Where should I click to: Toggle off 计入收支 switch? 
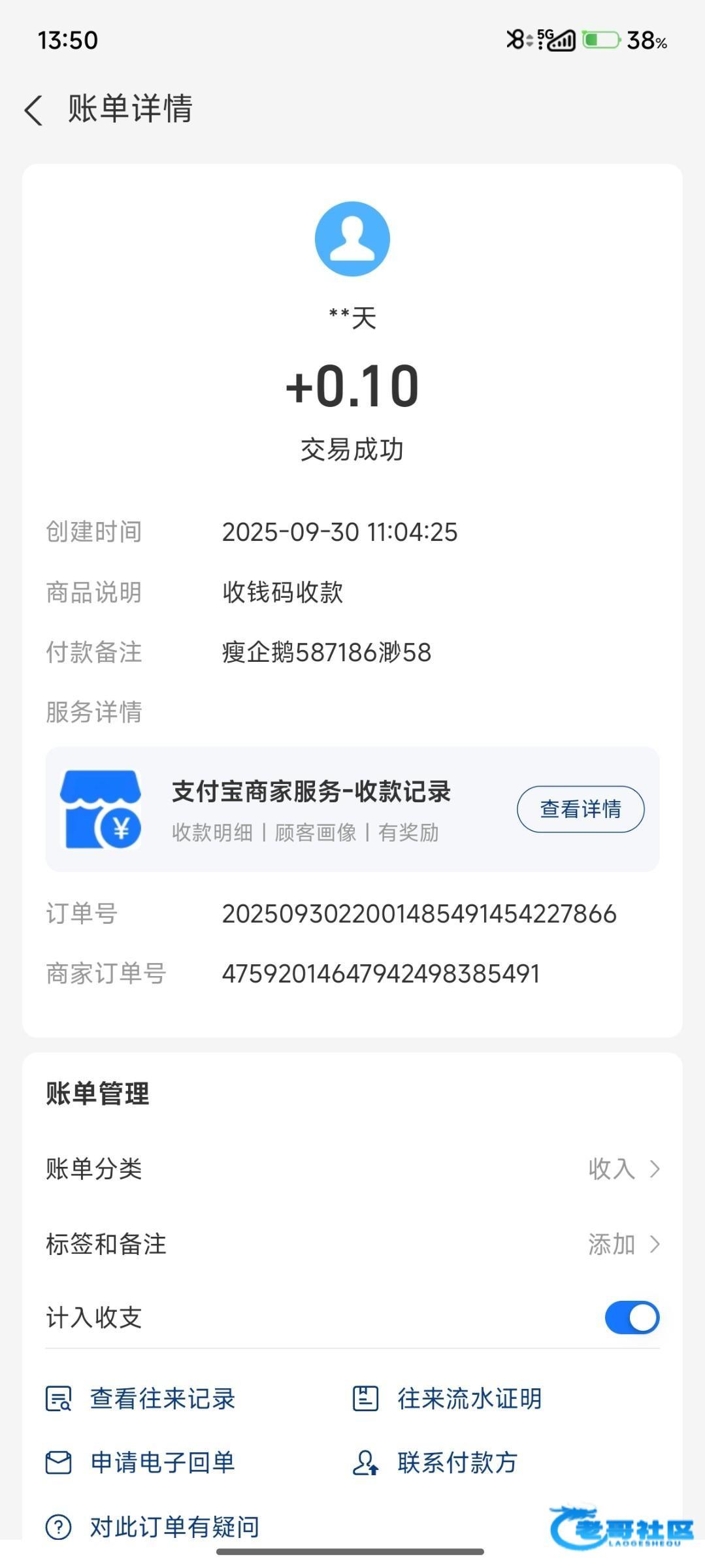click(x=632, y=1317)
